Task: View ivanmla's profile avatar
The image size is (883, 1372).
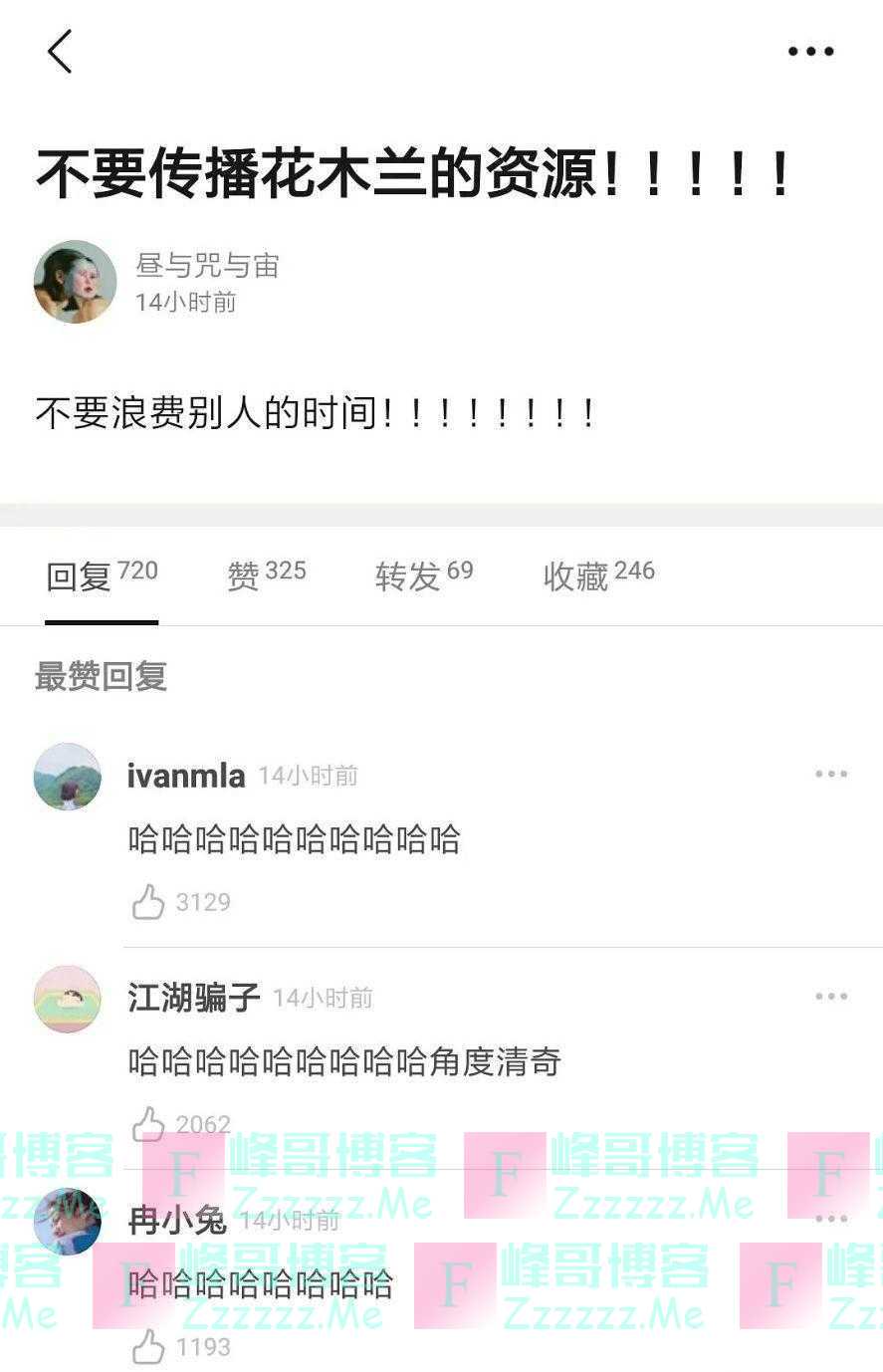Action: [x=68, y=776]
